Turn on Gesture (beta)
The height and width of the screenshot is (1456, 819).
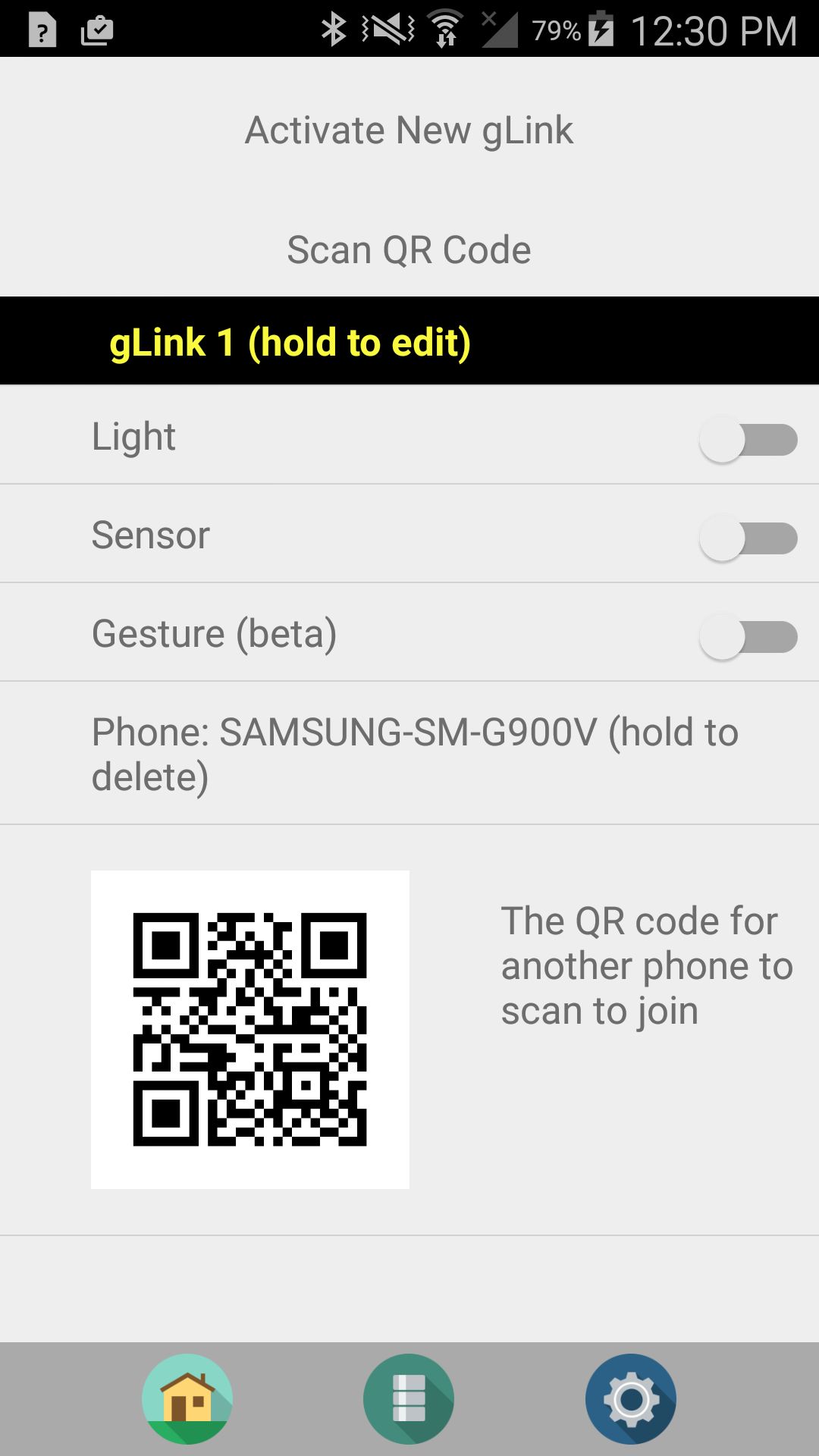(748, 637)
